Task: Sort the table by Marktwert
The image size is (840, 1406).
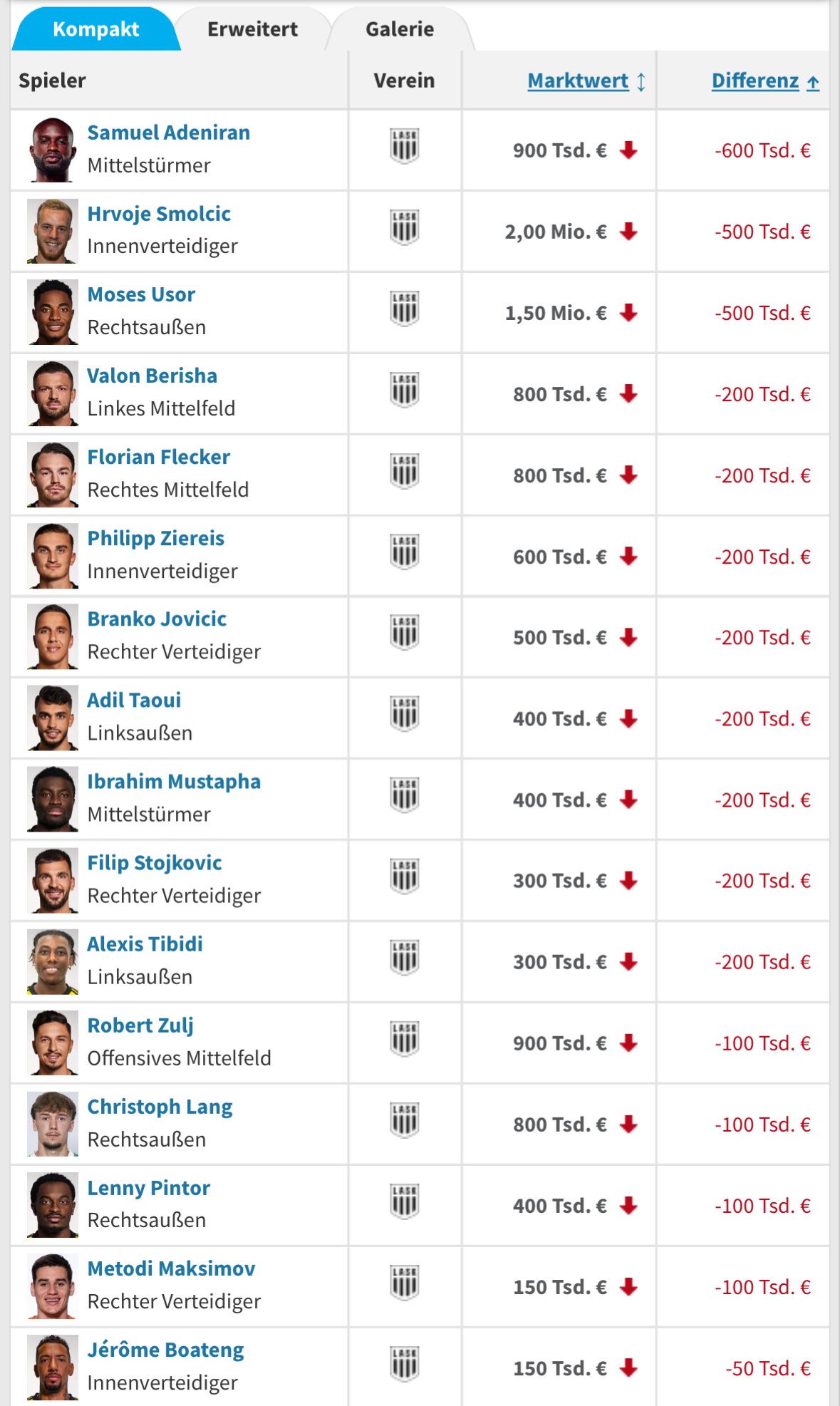Action: pyautogui.click(x=578, y=81)
